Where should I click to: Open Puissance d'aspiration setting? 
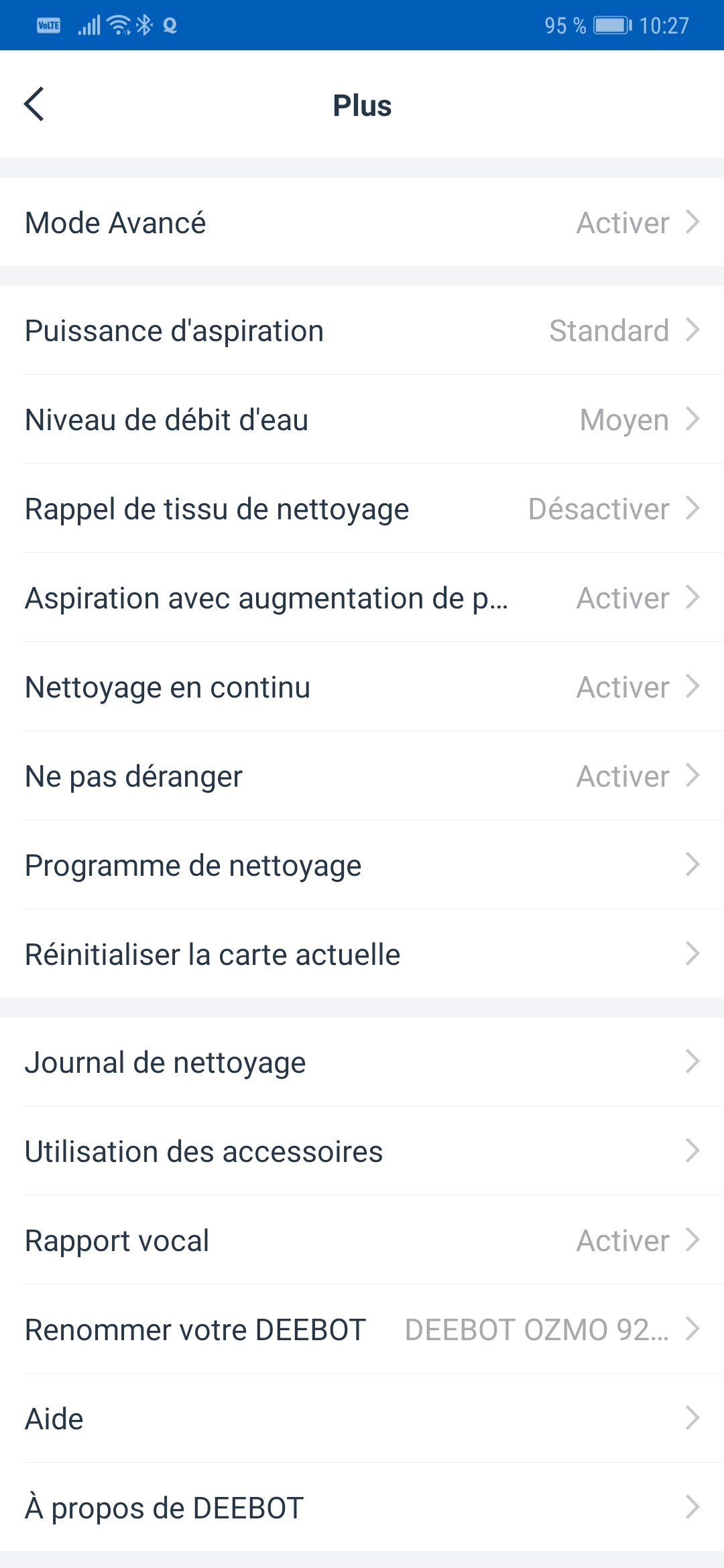coord(362,330)
